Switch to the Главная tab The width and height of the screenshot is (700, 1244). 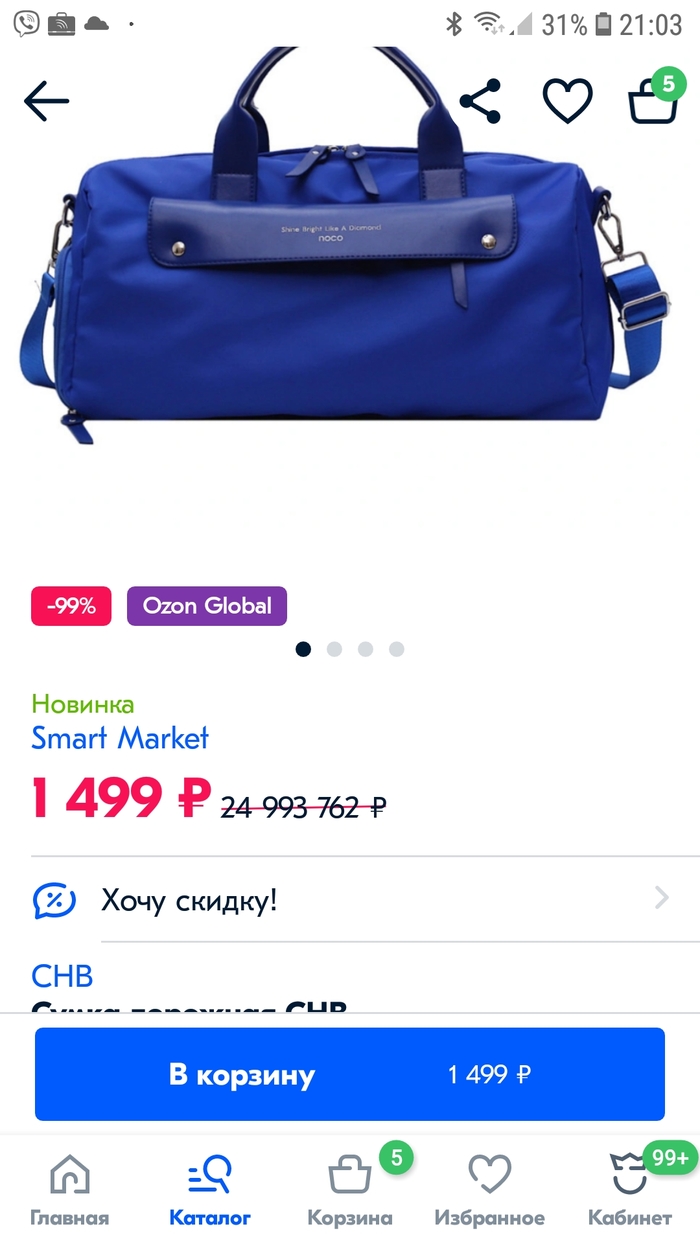tap(69, 1190)
